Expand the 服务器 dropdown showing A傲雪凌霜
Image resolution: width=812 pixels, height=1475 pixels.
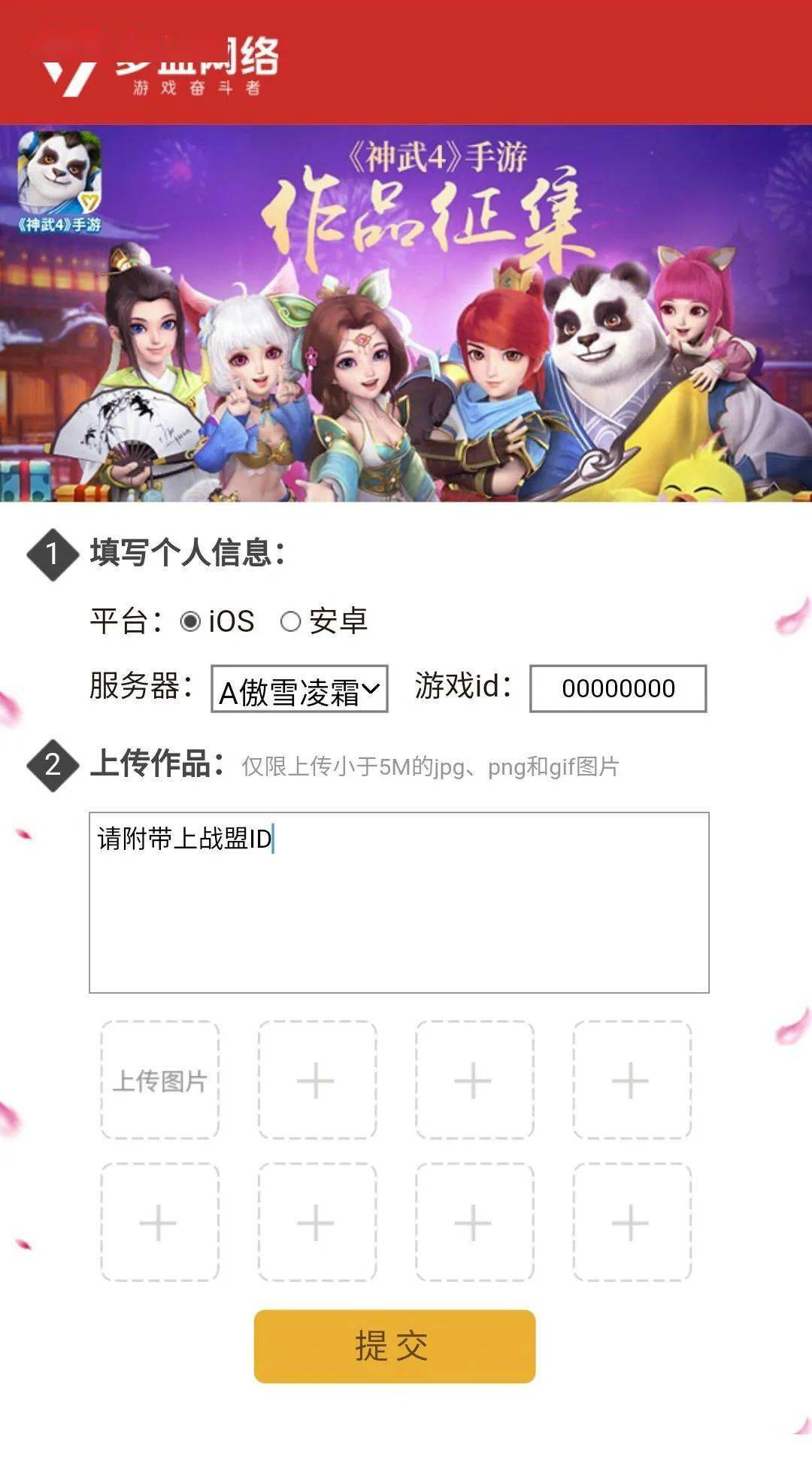[x=299, y=689]
